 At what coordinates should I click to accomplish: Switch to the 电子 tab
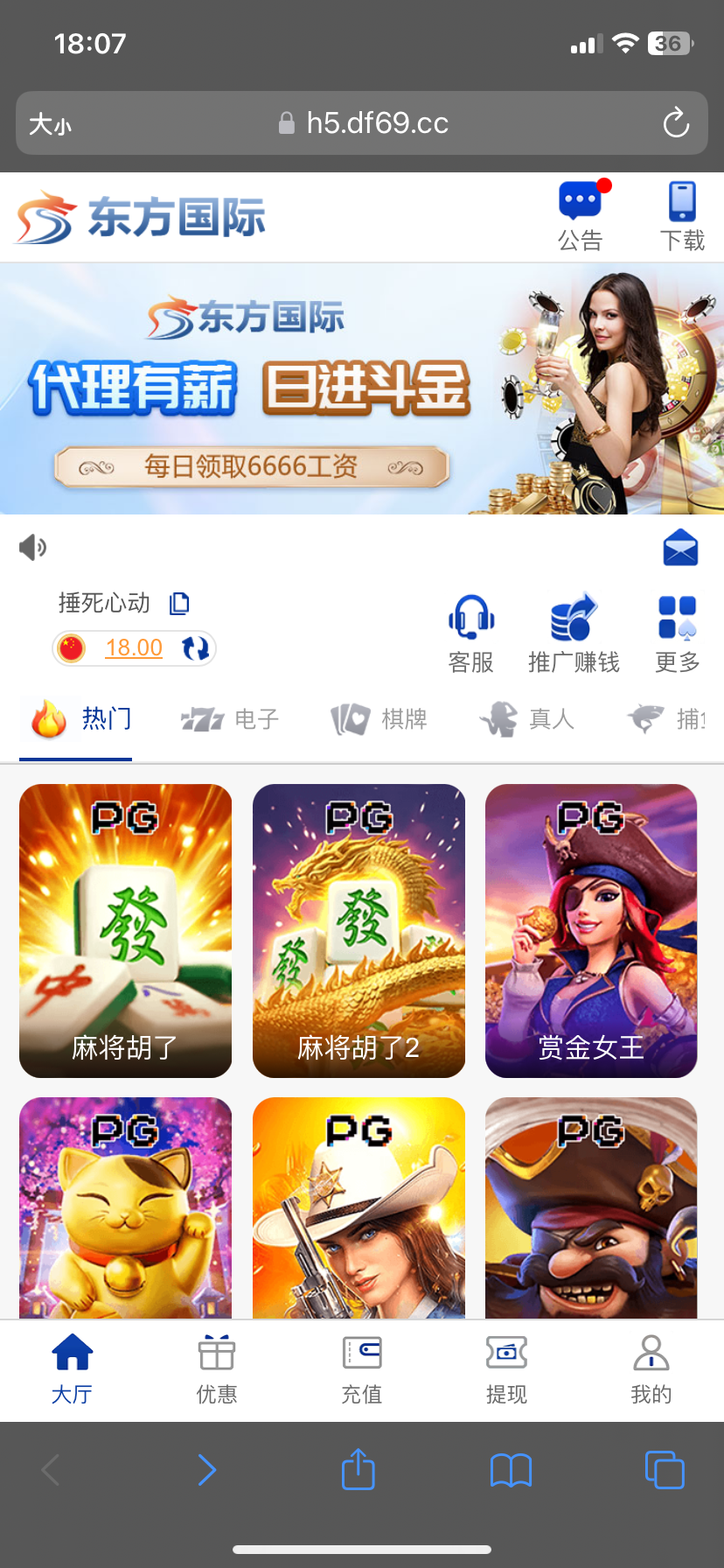230,719
